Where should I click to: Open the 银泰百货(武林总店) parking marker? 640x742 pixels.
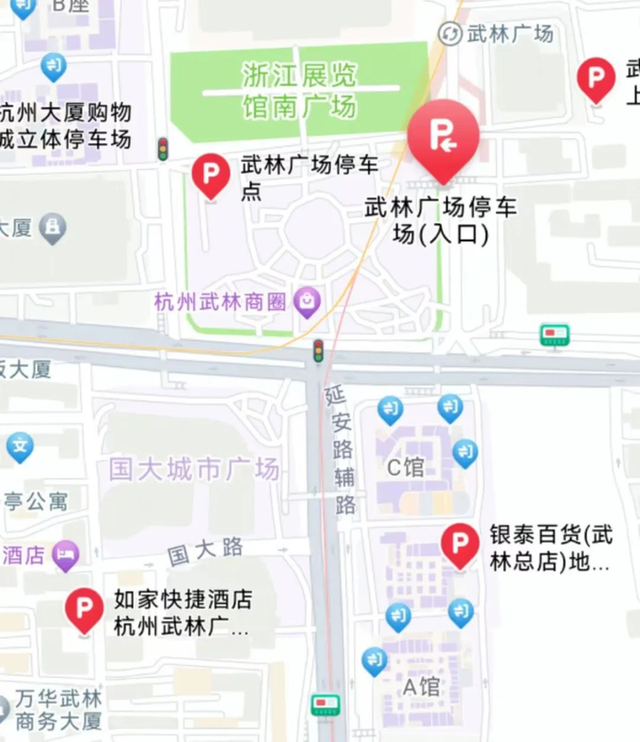[460, 544]
